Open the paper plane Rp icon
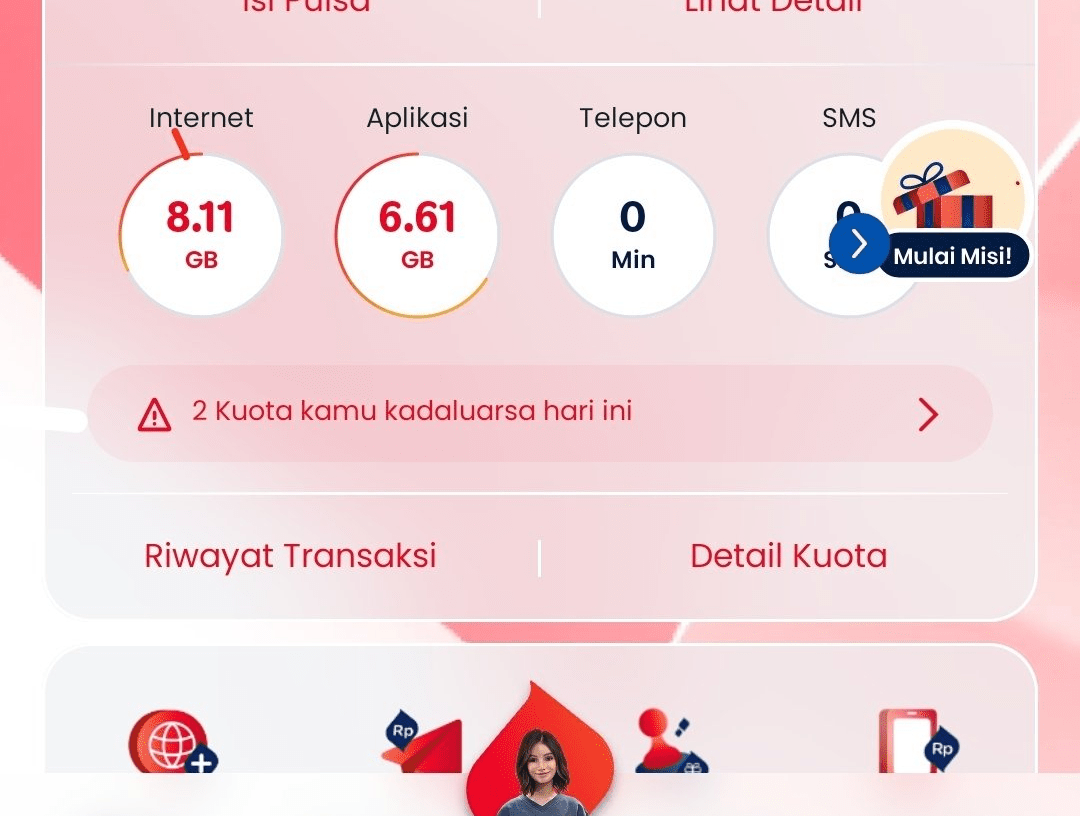This screenshot has height=816, width=1080. (x=422, y=745)
